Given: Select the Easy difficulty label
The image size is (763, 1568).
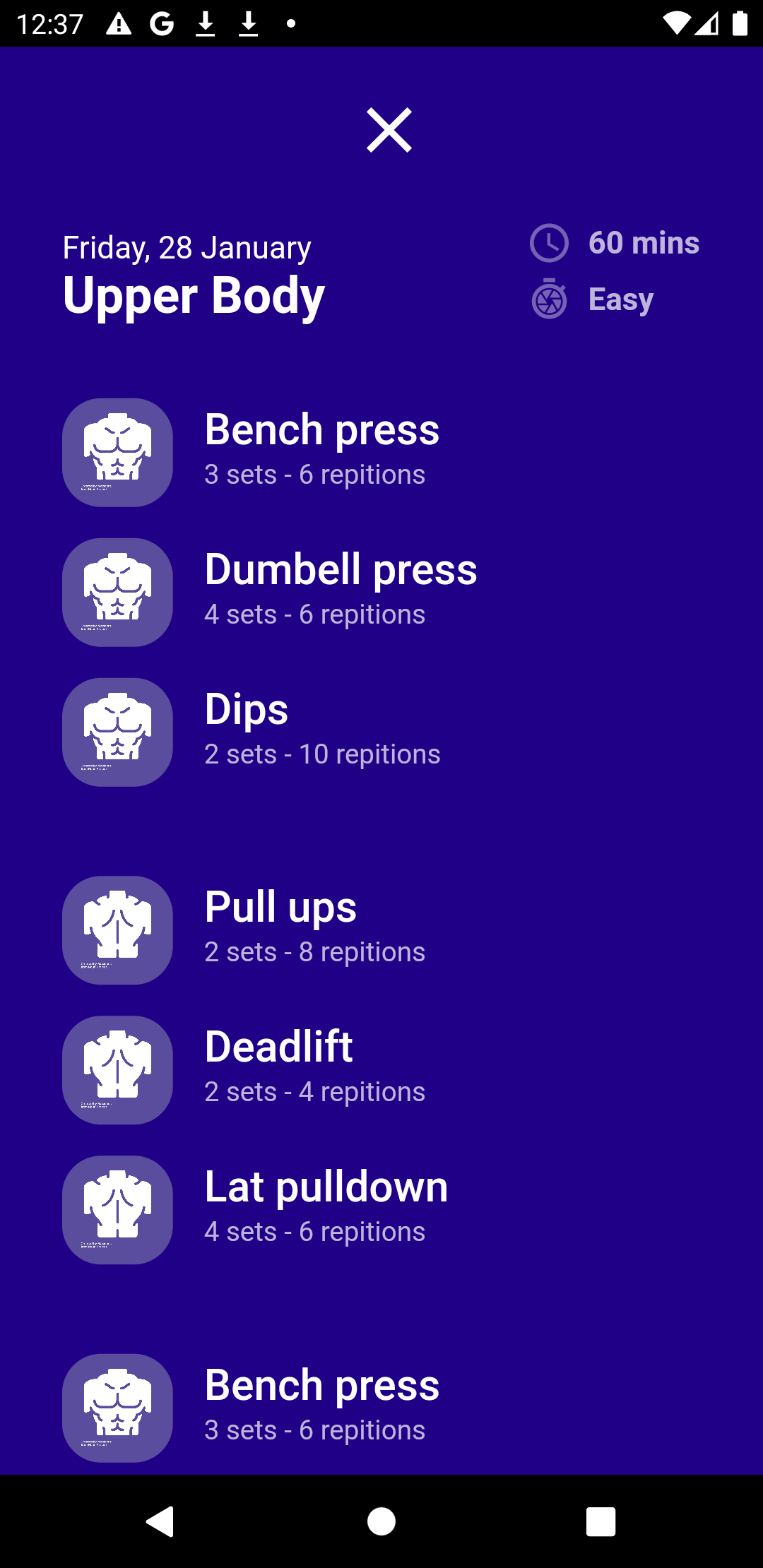Looking at the screenshot, I should pyautogui.click(x=621, y=299).
